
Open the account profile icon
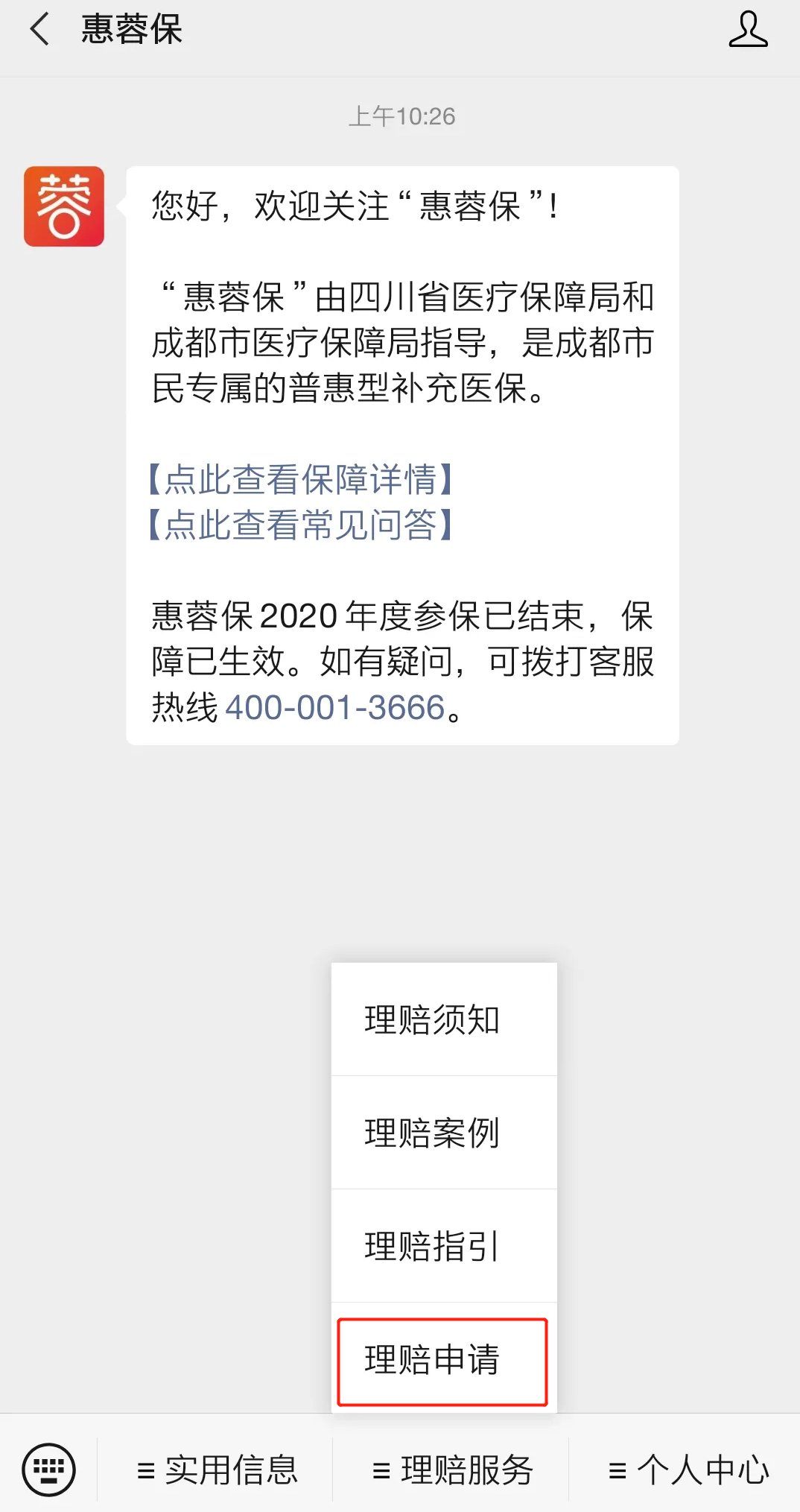748,30
